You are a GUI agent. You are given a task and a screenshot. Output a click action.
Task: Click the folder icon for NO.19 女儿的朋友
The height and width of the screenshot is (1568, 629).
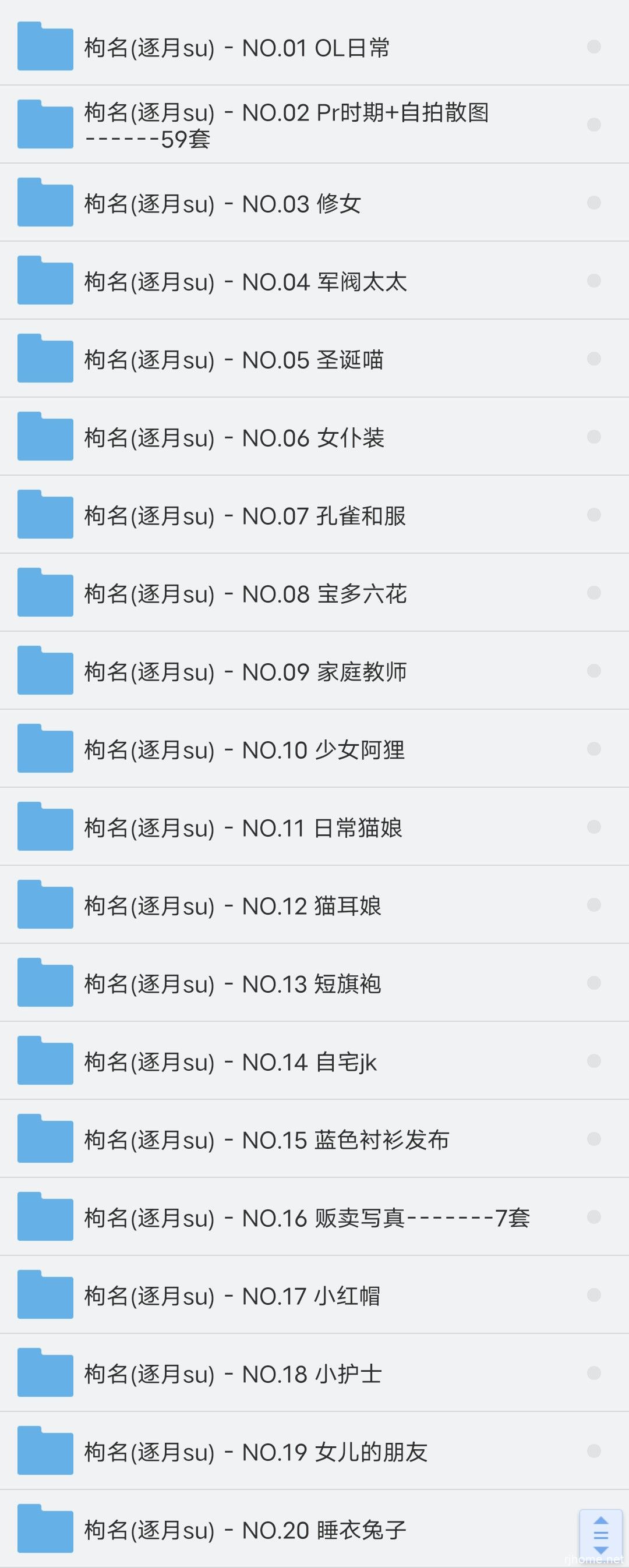[44, 1452]
